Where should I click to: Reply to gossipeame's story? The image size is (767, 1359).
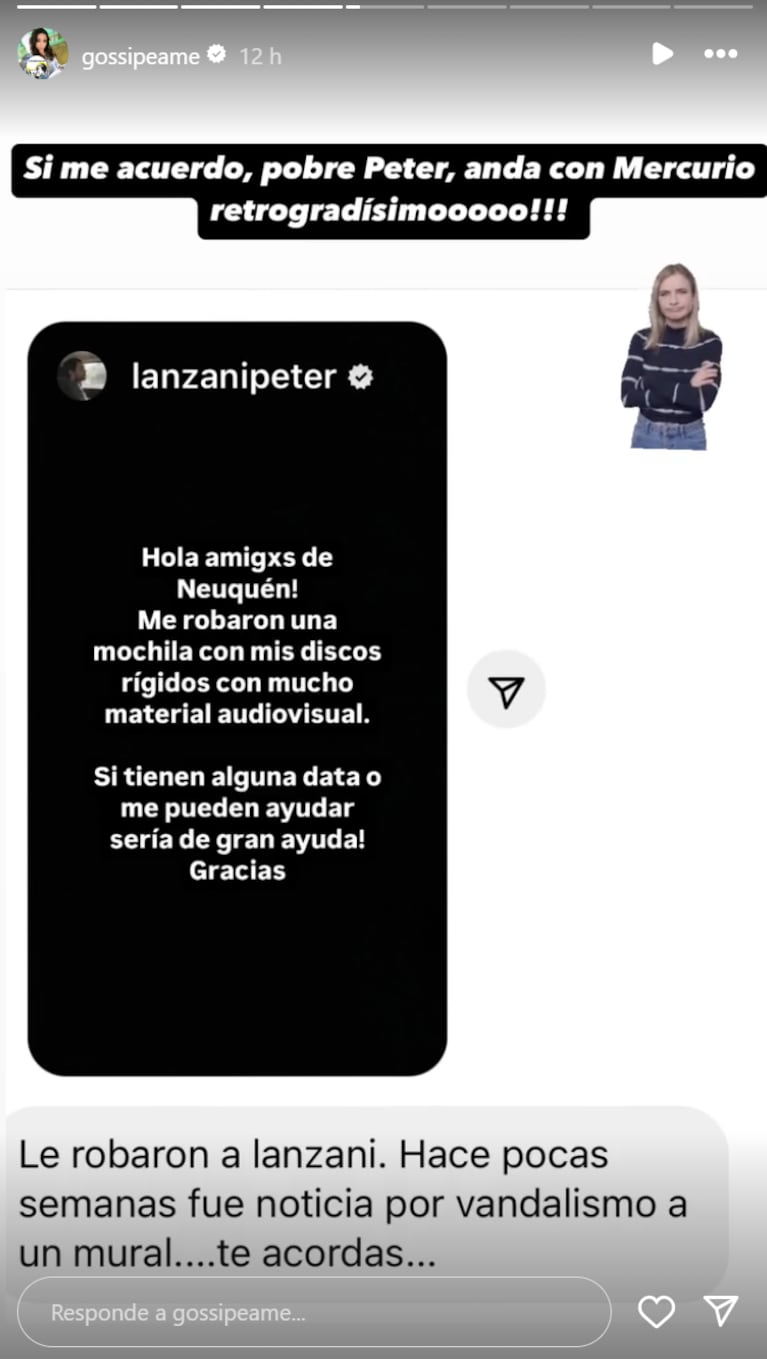coord(312,1312)
